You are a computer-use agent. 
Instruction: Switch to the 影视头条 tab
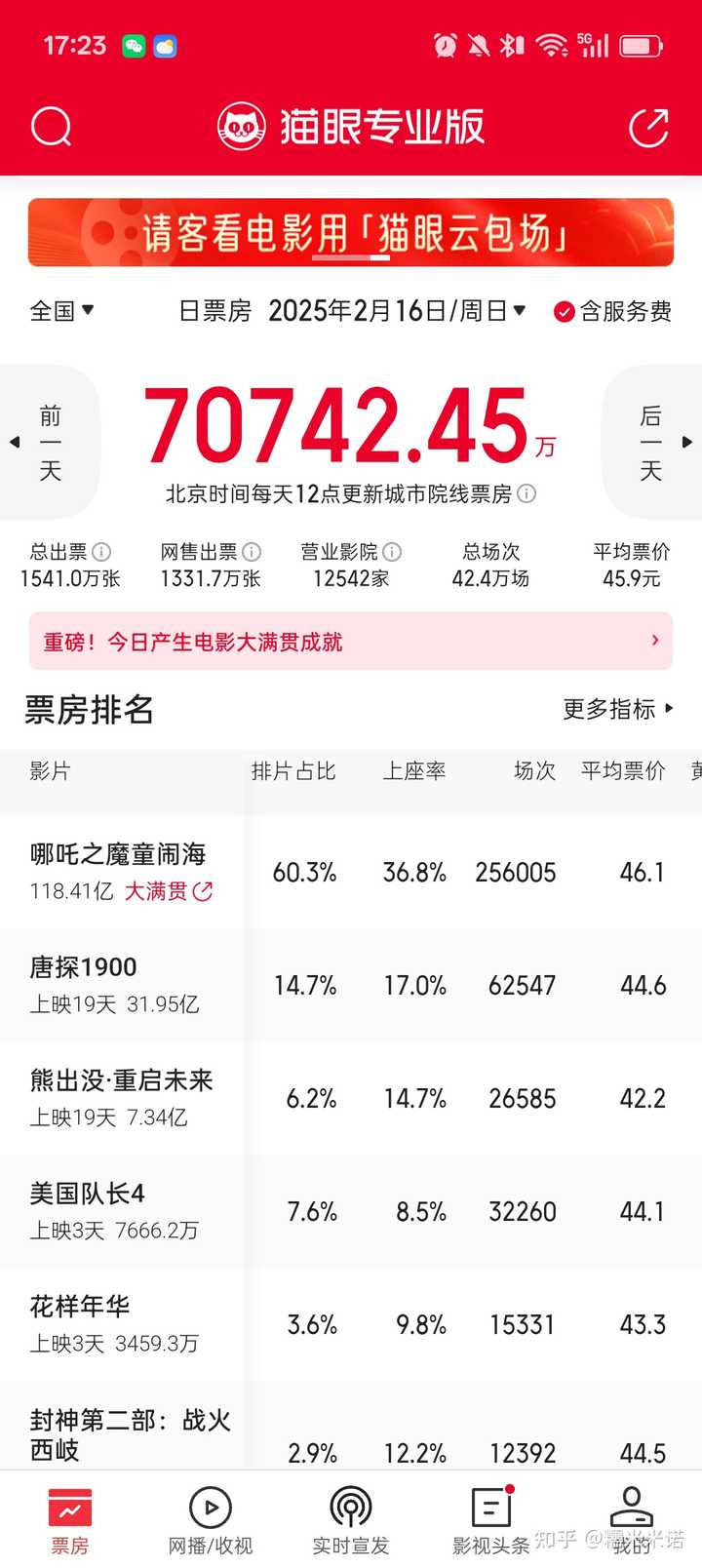[x=491, y=1520]
